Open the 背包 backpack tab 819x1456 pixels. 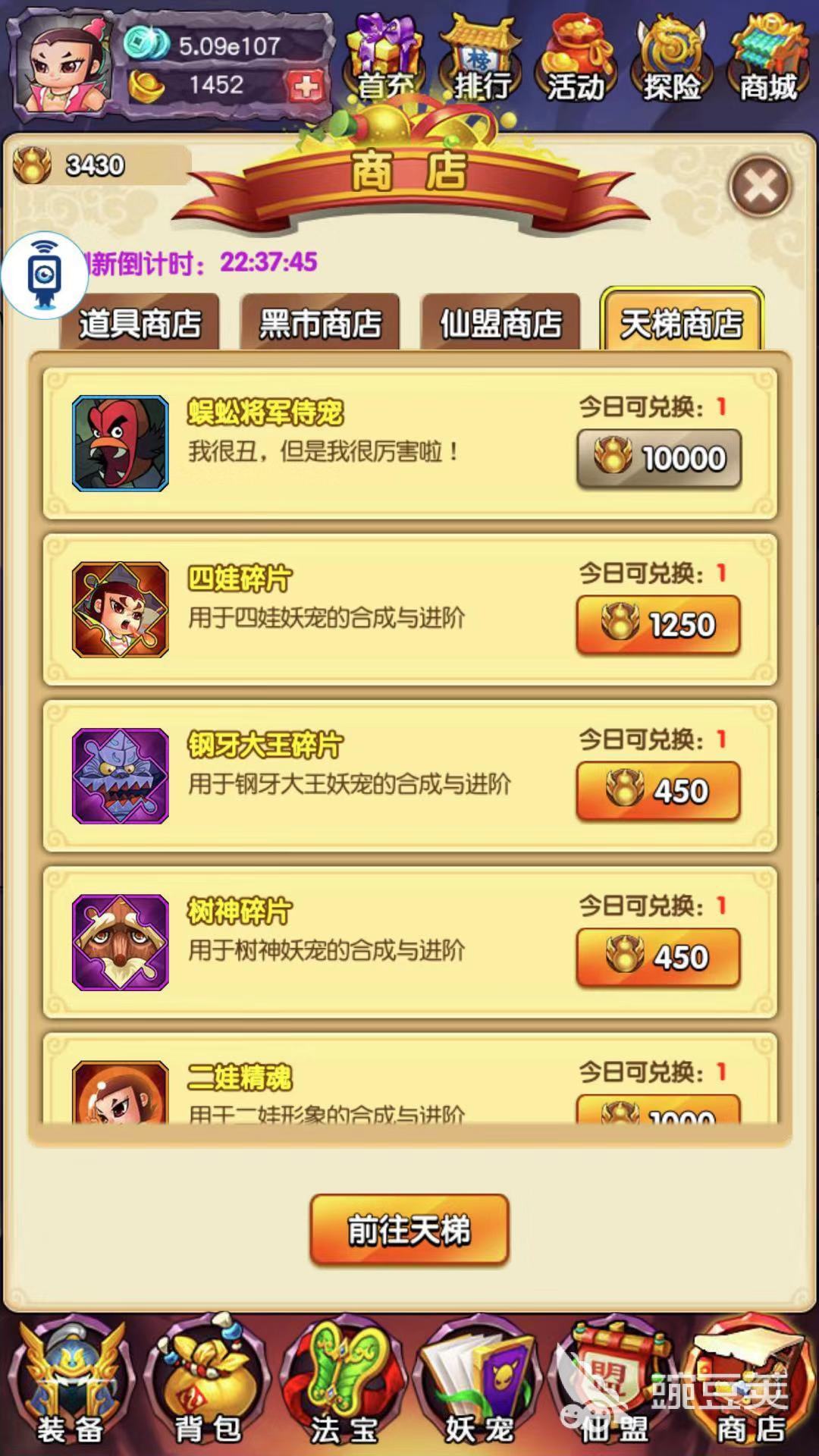point(206,1386)
